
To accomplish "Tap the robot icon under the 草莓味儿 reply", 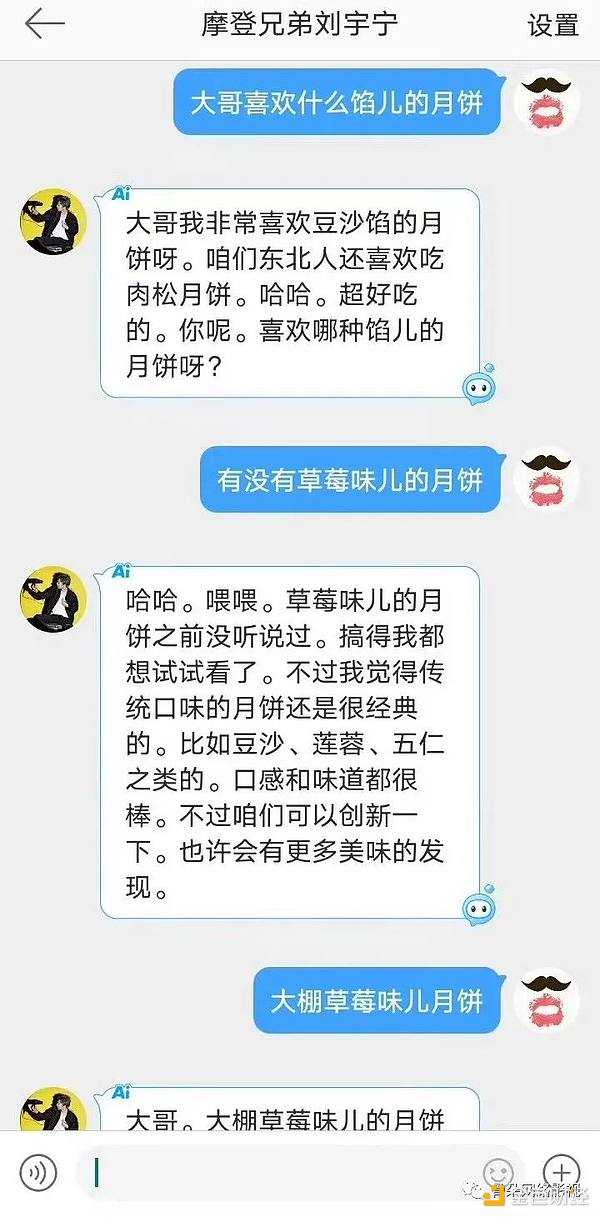I will click(478, 905).
